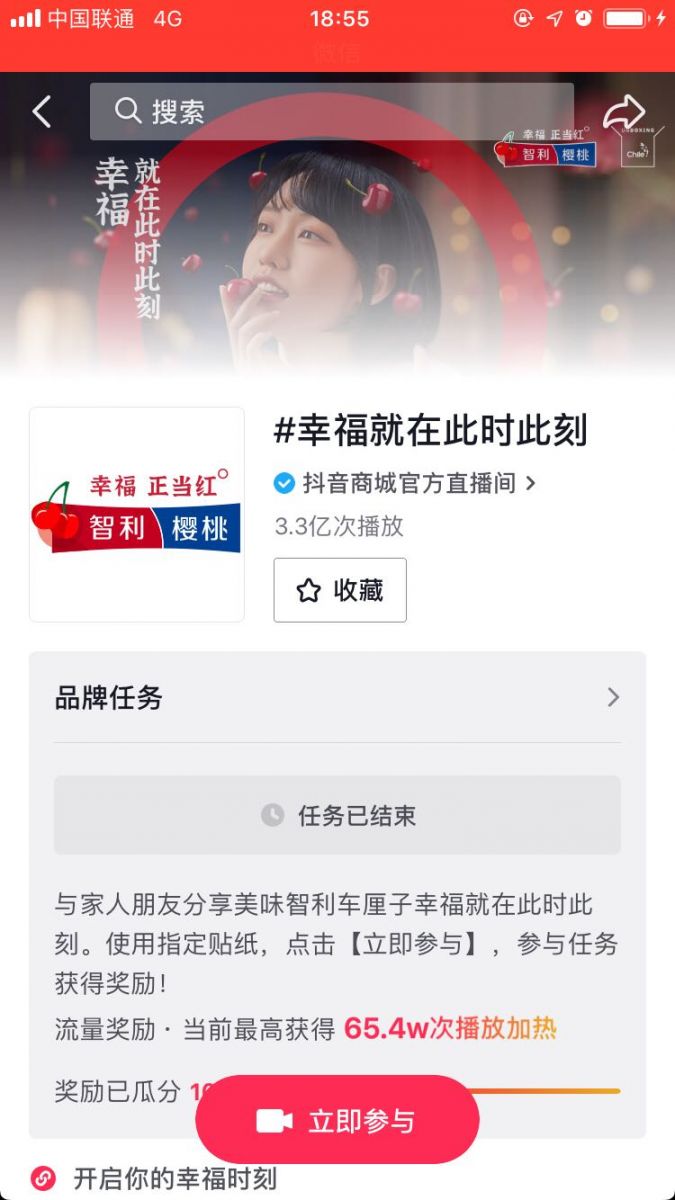The width and height of the screenshot is (675, 1200).
Task: Tap 收藏 to favorite this topic
Action: point(340,590)
